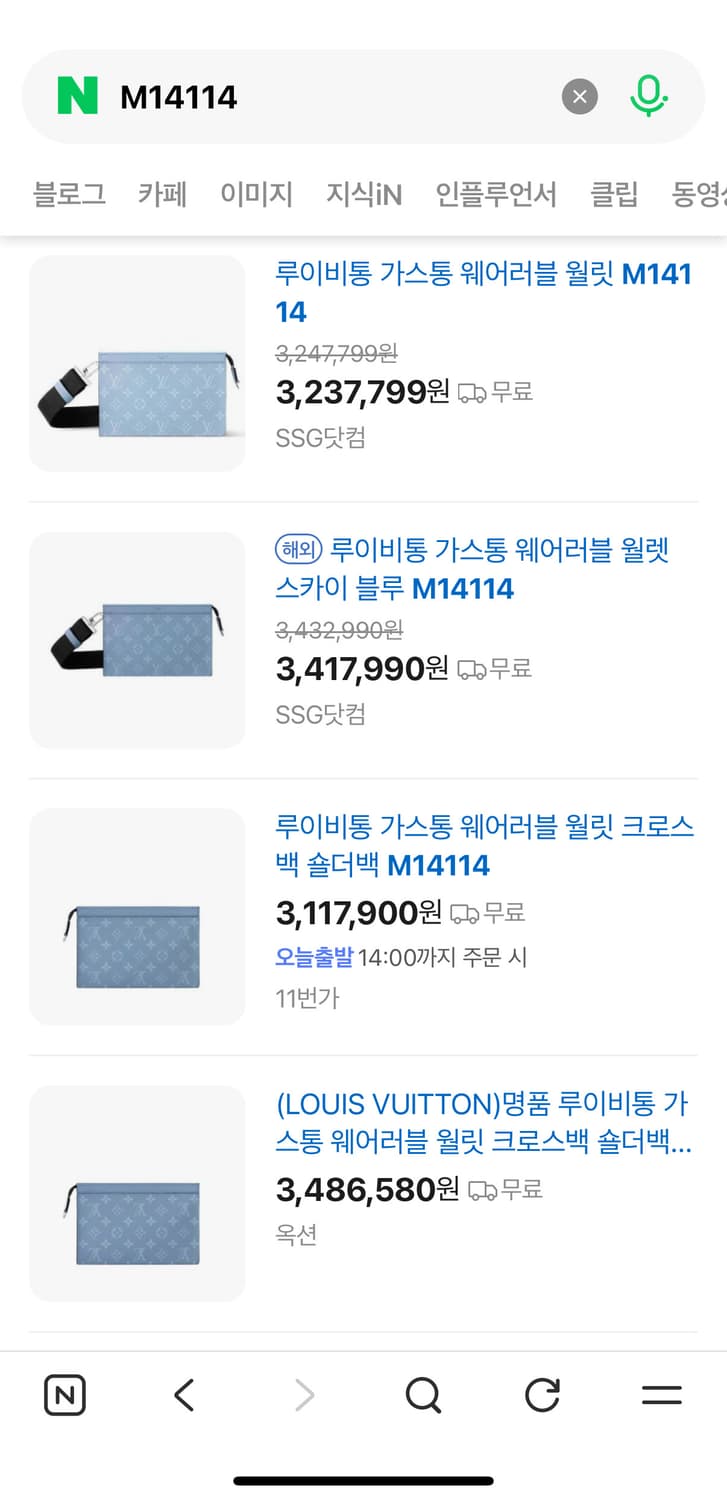Open the 지식iN section
This screenshot has height=1500, width=727.
click(363, 196)
